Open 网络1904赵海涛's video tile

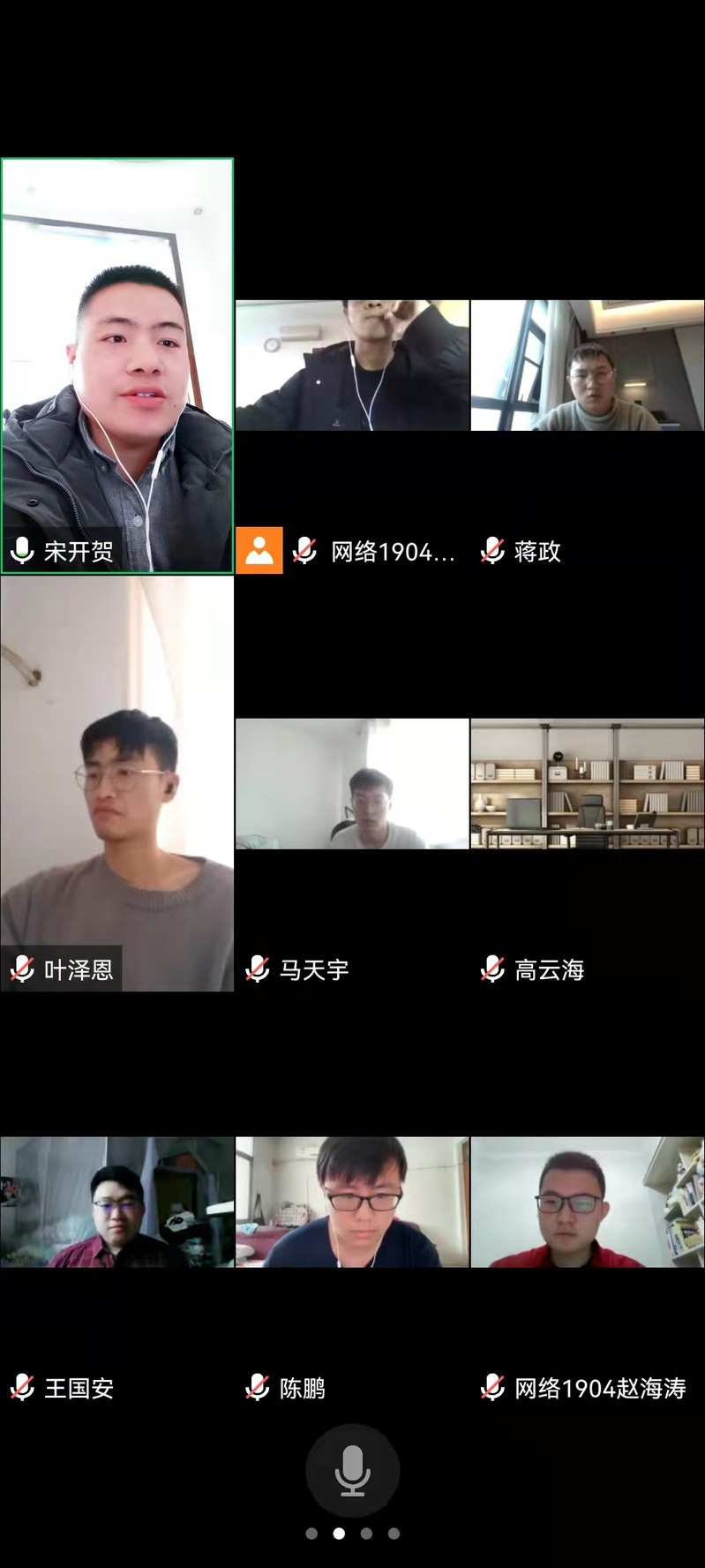coord(587,1202)
